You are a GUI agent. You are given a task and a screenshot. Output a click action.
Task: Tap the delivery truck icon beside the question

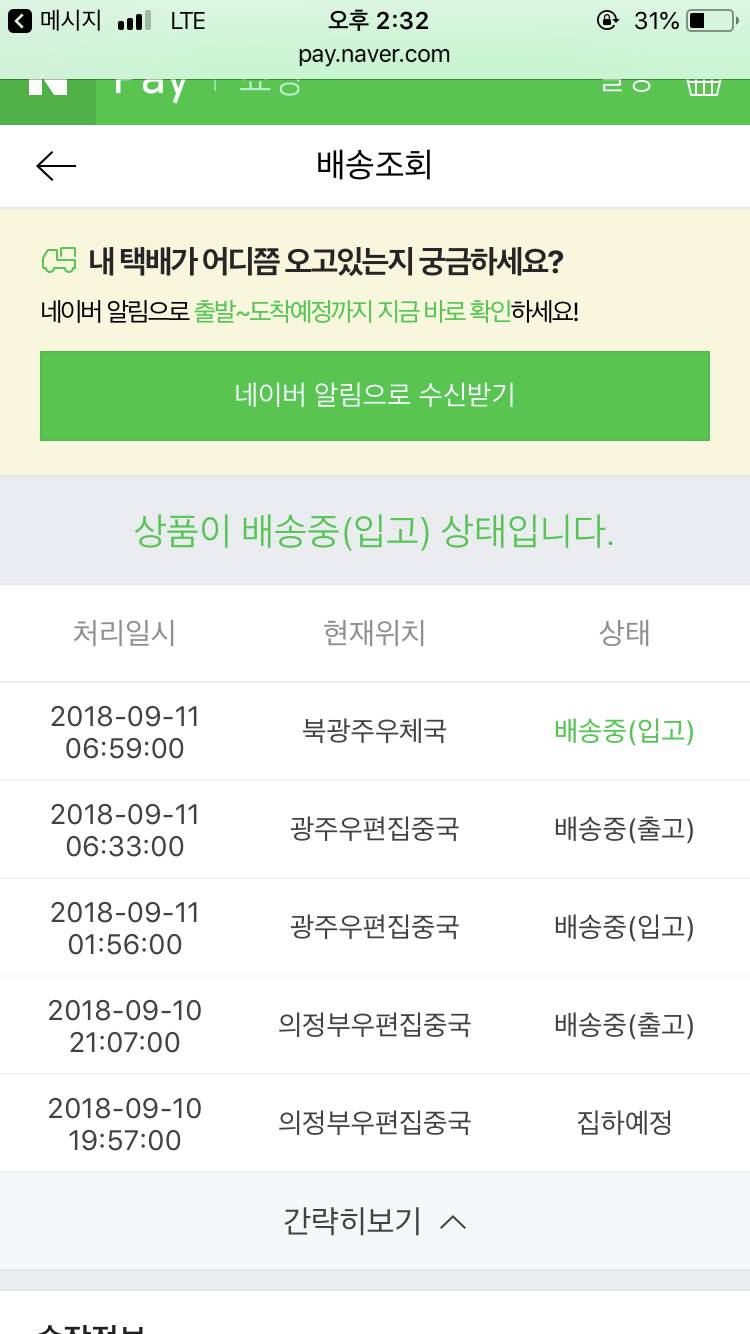[x=60, y=257]
